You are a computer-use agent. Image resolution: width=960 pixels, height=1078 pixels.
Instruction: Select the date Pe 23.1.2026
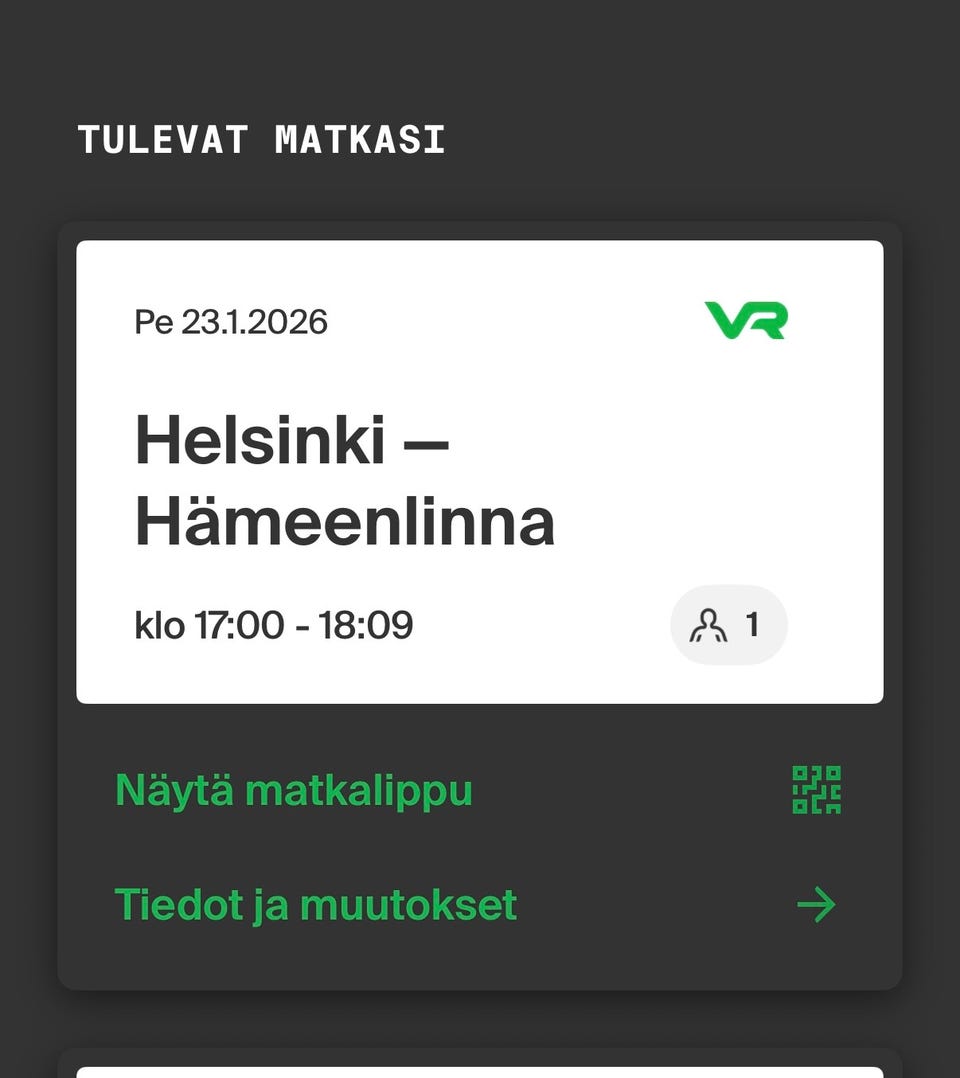click(x=232, y=321)
